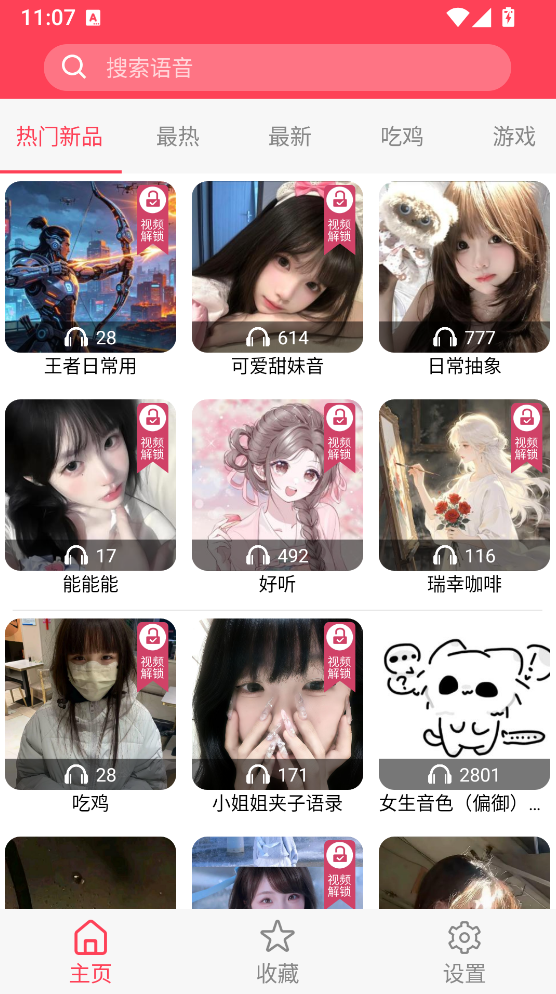
Task: Open the 能能能 voice pack
Action: click(x=91, y=496)
